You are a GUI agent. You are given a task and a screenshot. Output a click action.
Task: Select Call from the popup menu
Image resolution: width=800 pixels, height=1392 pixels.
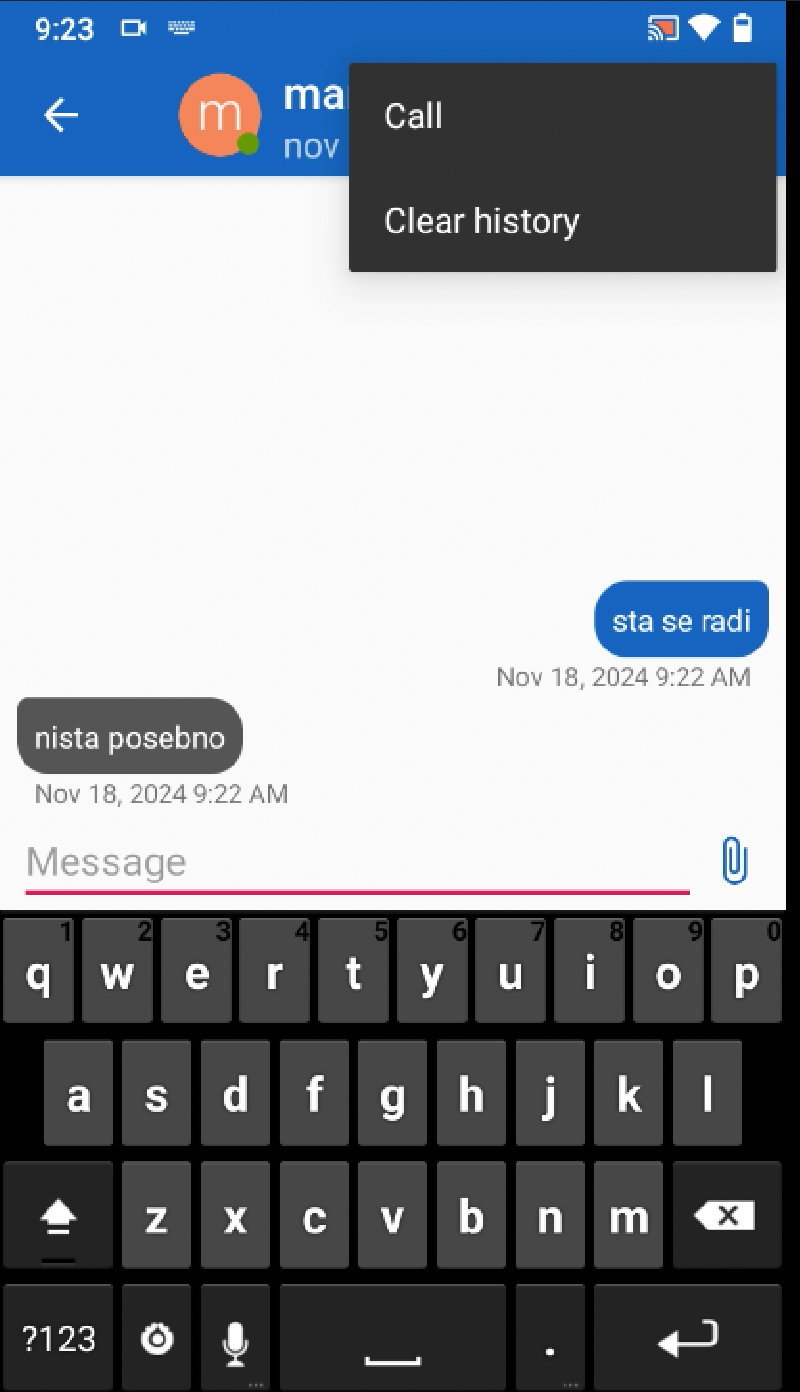[x=562, y=116]
